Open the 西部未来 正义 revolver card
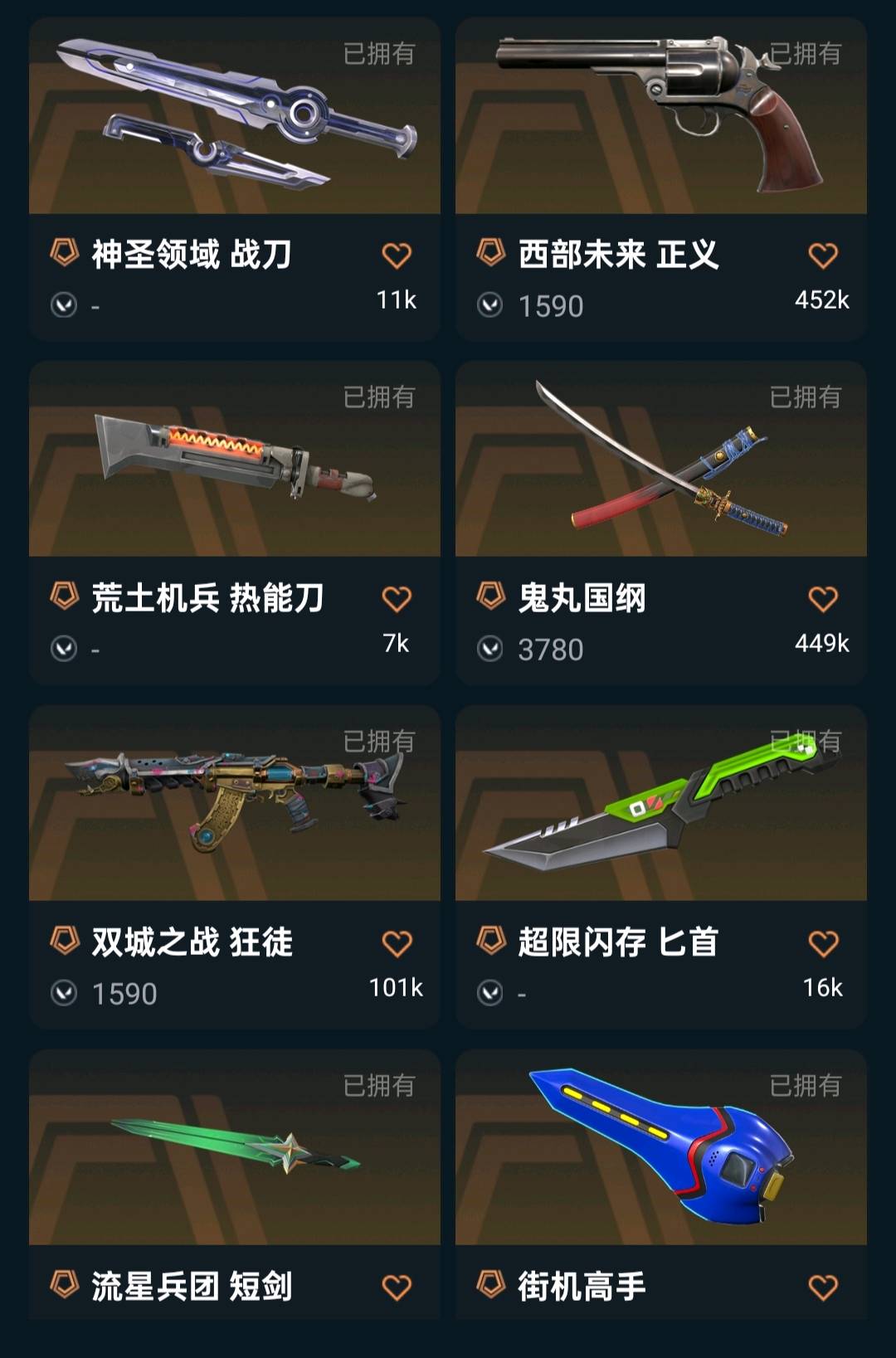The height and width of the screenshot is (1358, 896). coord(660,116)
